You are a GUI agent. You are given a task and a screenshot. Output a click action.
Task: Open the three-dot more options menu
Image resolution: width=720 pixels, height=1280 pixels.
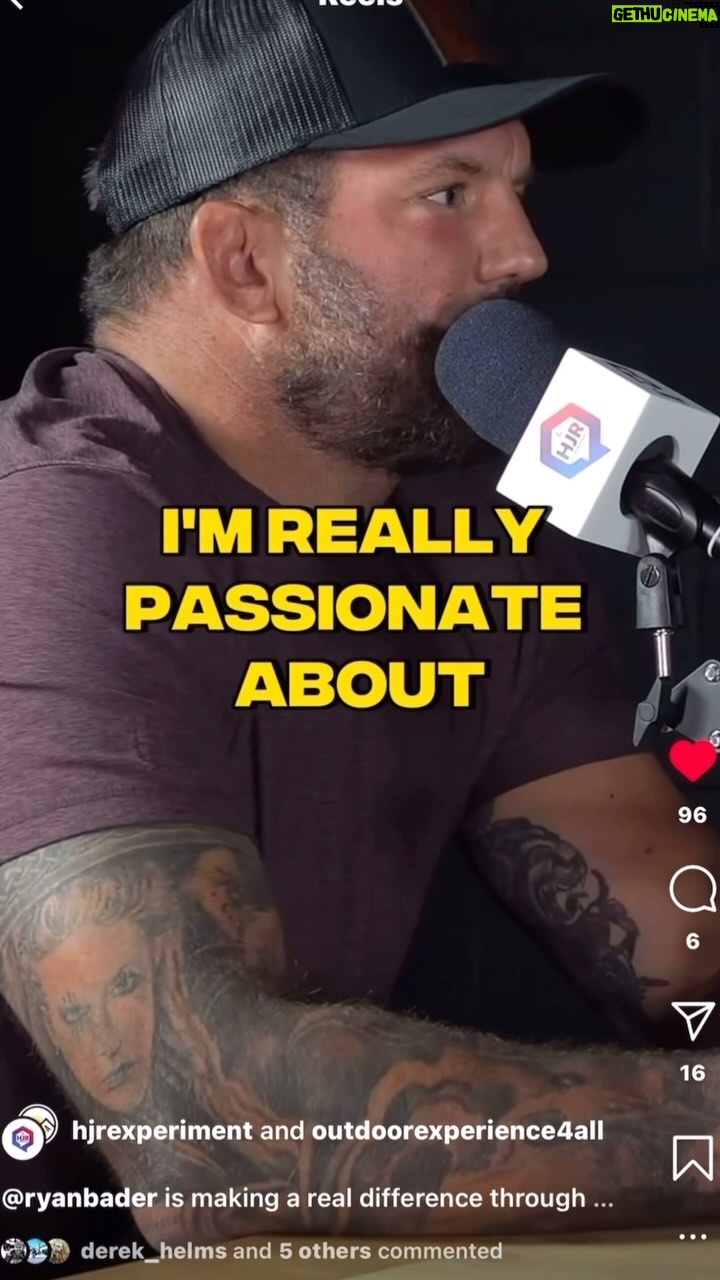(693, 1236)
